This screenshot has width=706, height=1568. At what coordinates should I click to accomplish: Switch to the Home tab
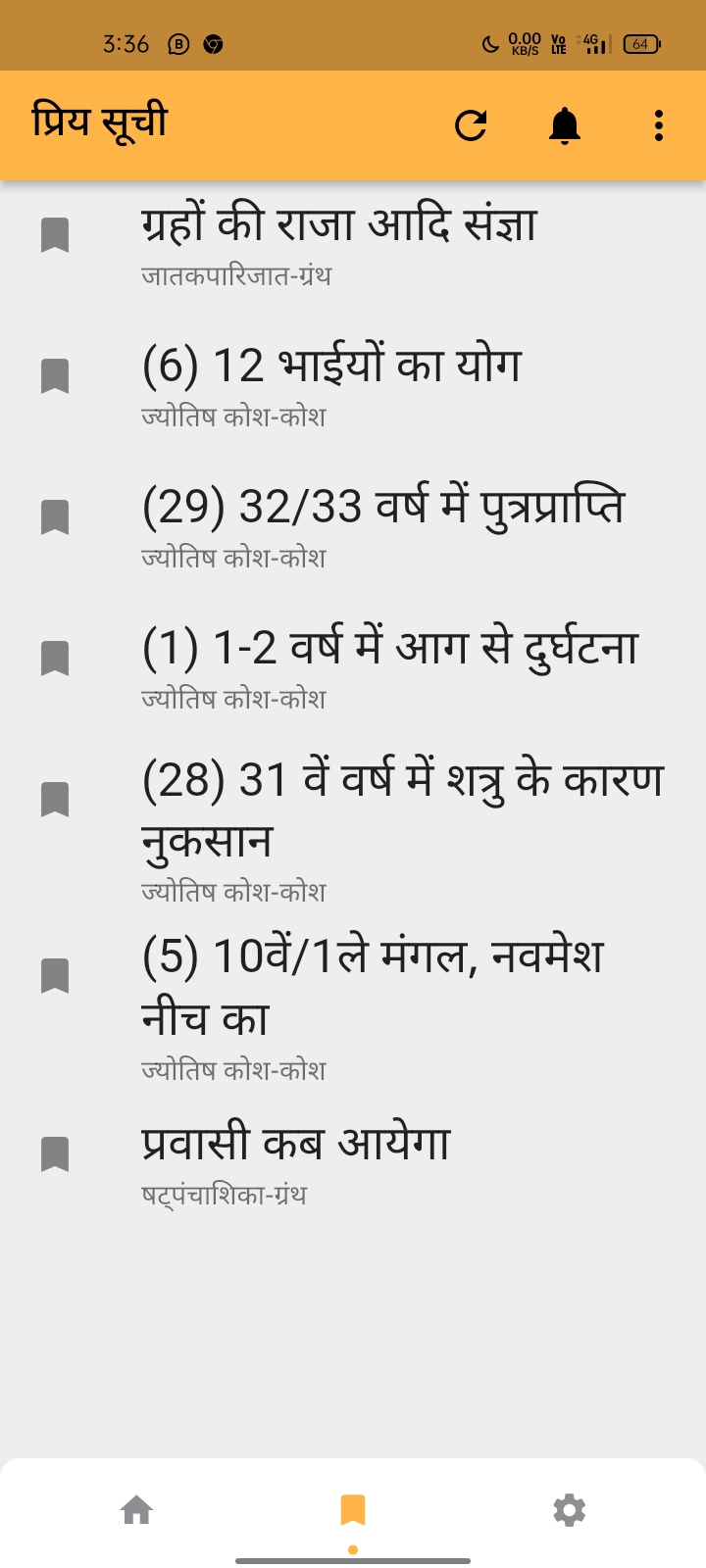pos(136,1510)
